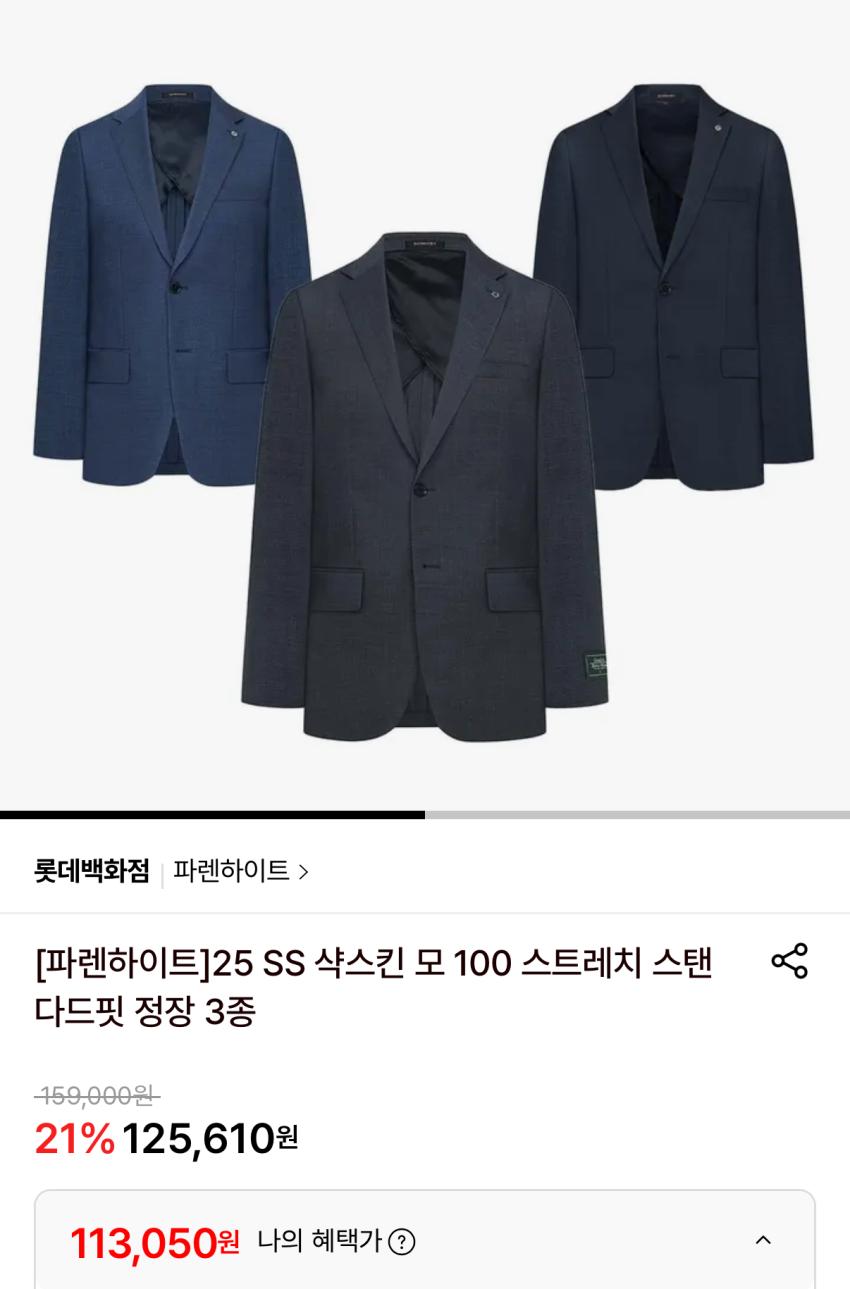Share this Parenhite suit product
This screenshot has height=1289, width=850.
[789, 961]
